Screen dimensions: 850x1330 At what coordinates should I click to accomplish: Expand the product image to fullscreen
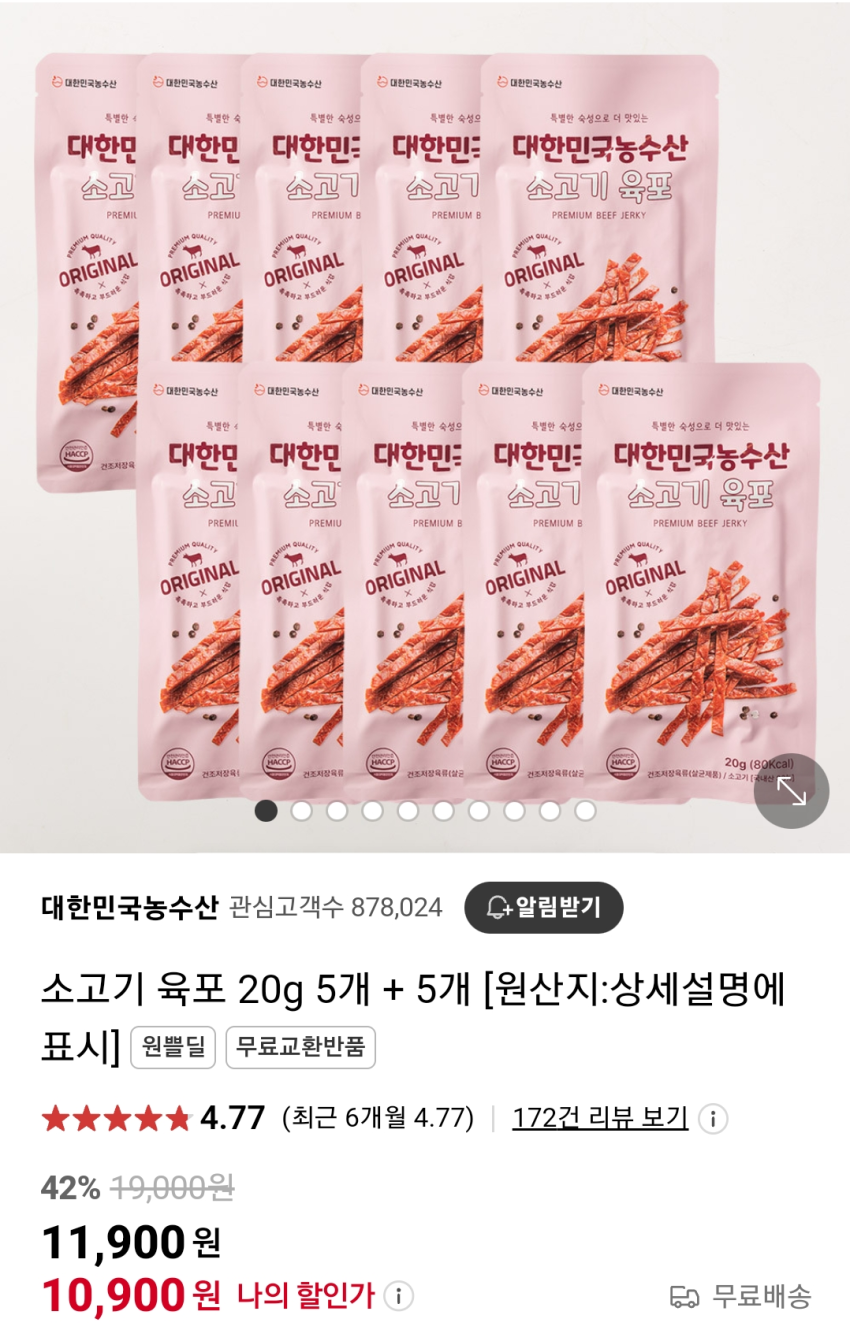[x=791, y=791]
